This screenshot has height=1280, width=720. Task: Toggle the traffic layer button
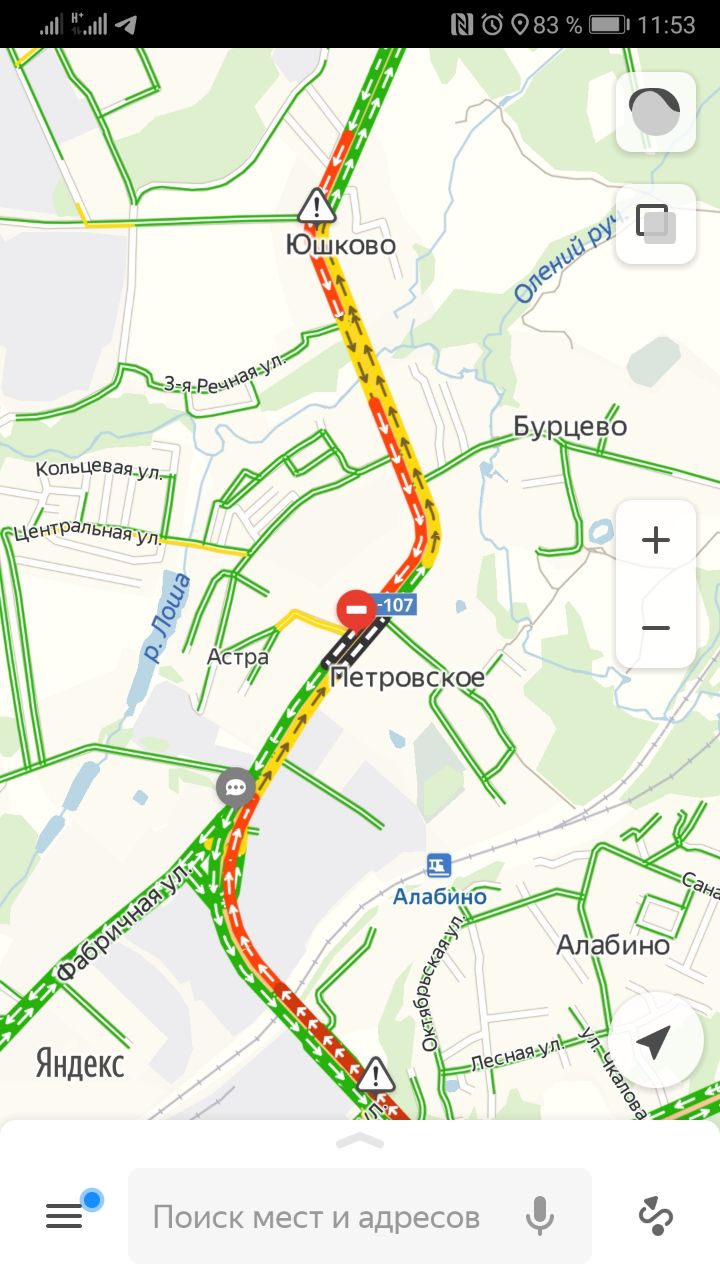click(x=656, y=112)
